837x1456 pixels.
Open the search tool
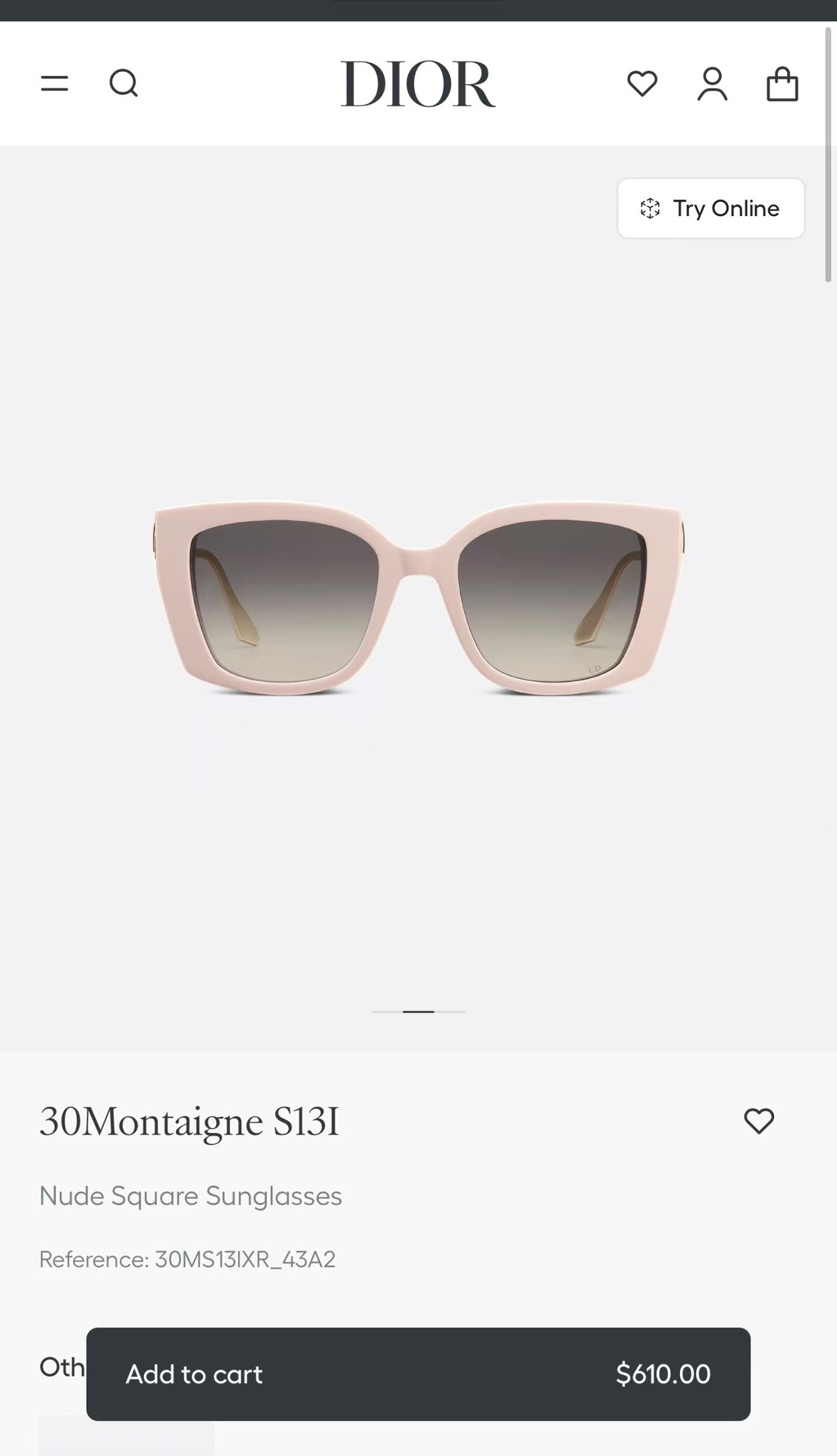pyautogui.click(x=124, y=83)
